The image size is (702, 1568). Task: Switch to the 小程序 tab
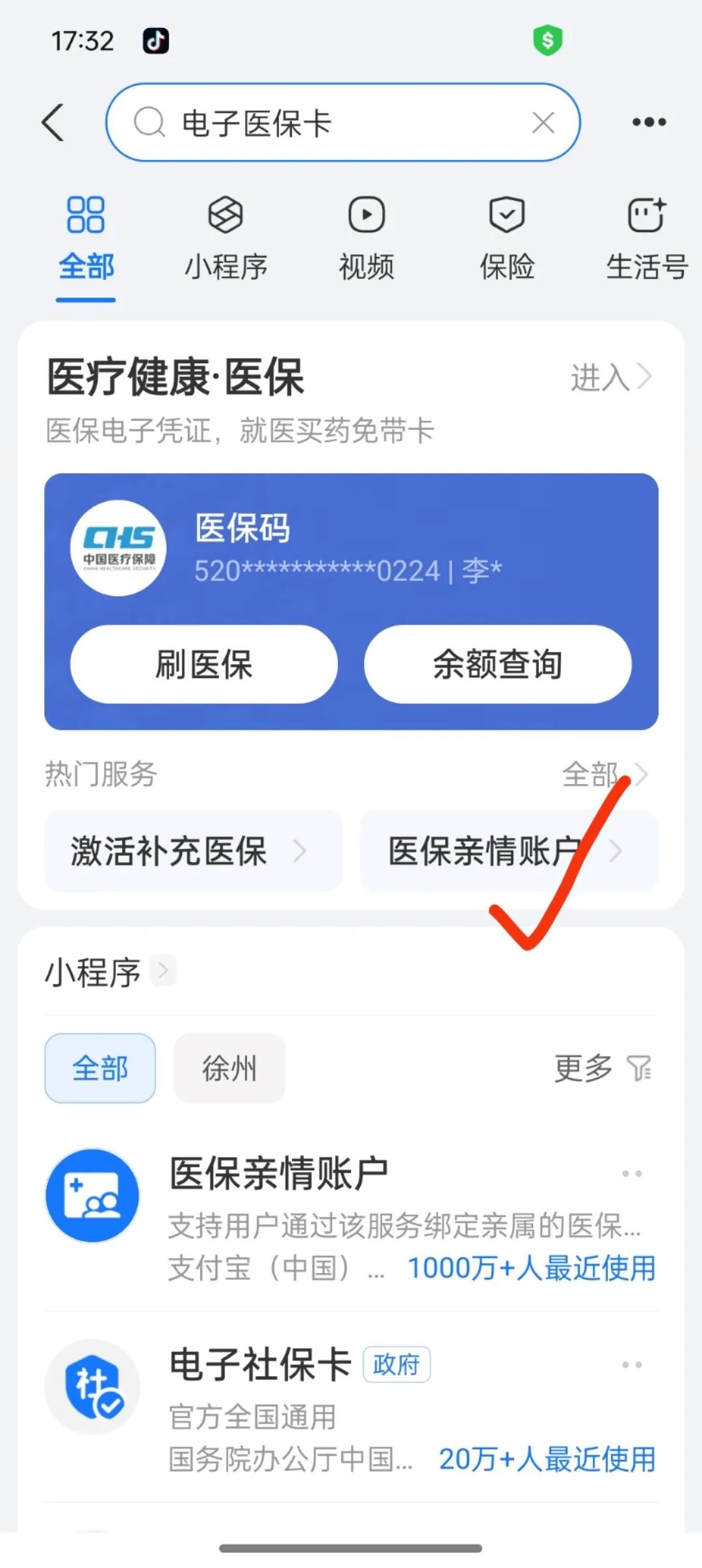pos(226,239)
